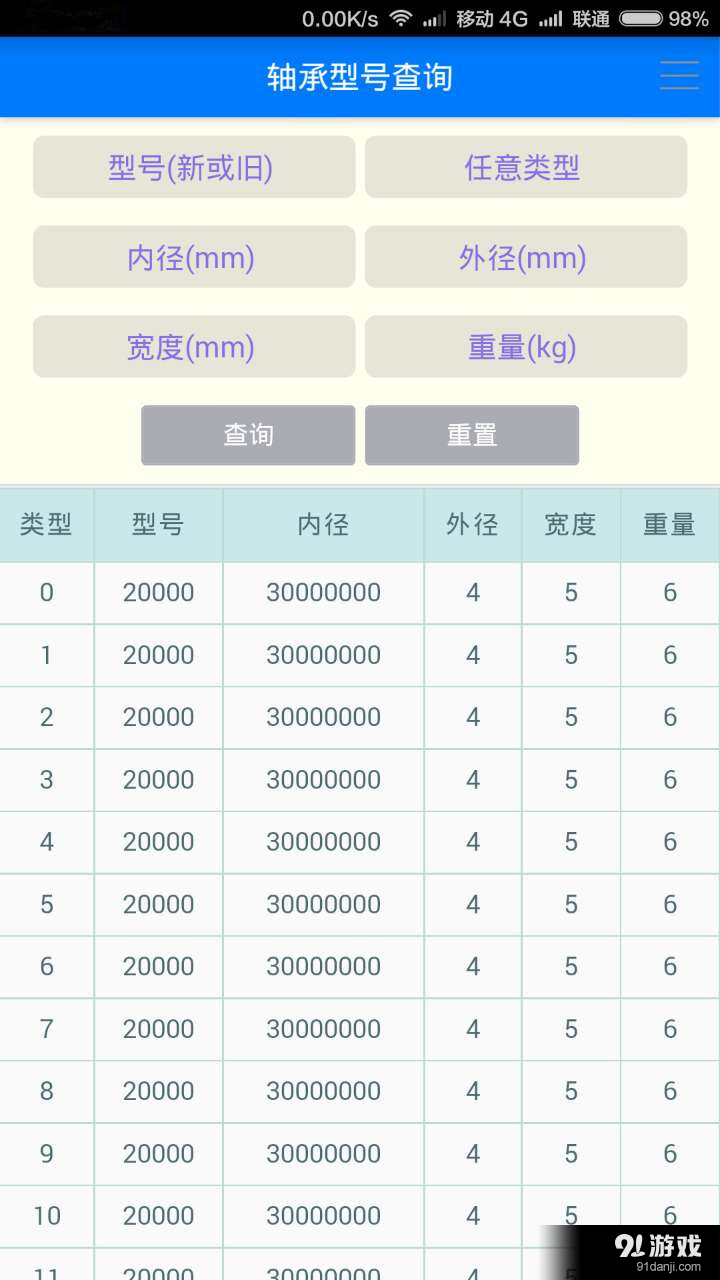Tap the 重量 column header
Screen dimensions: 720x1280
668,524
